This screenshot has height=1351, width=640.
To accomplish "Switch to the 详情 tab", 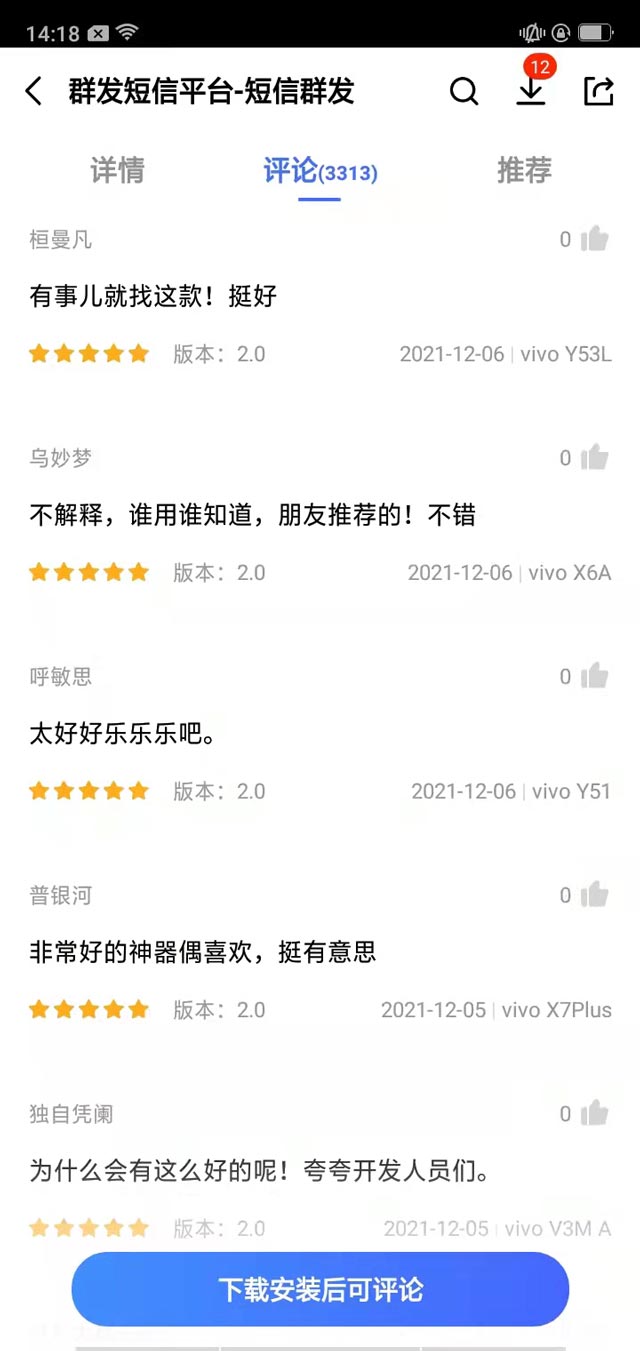I will point(117,171).
